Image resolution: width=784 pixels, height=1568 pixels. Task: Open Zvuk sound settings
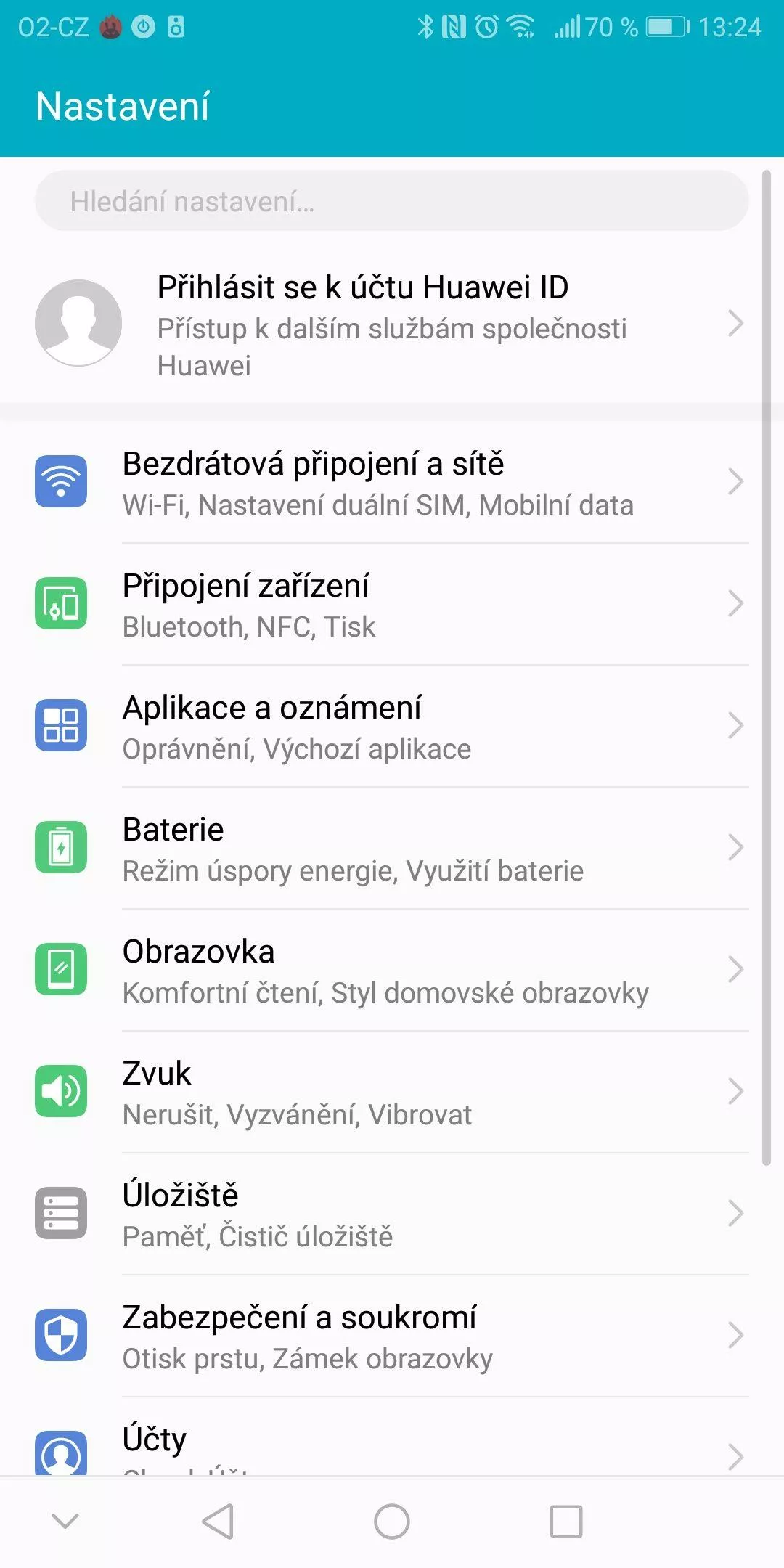click(392, 1092)
